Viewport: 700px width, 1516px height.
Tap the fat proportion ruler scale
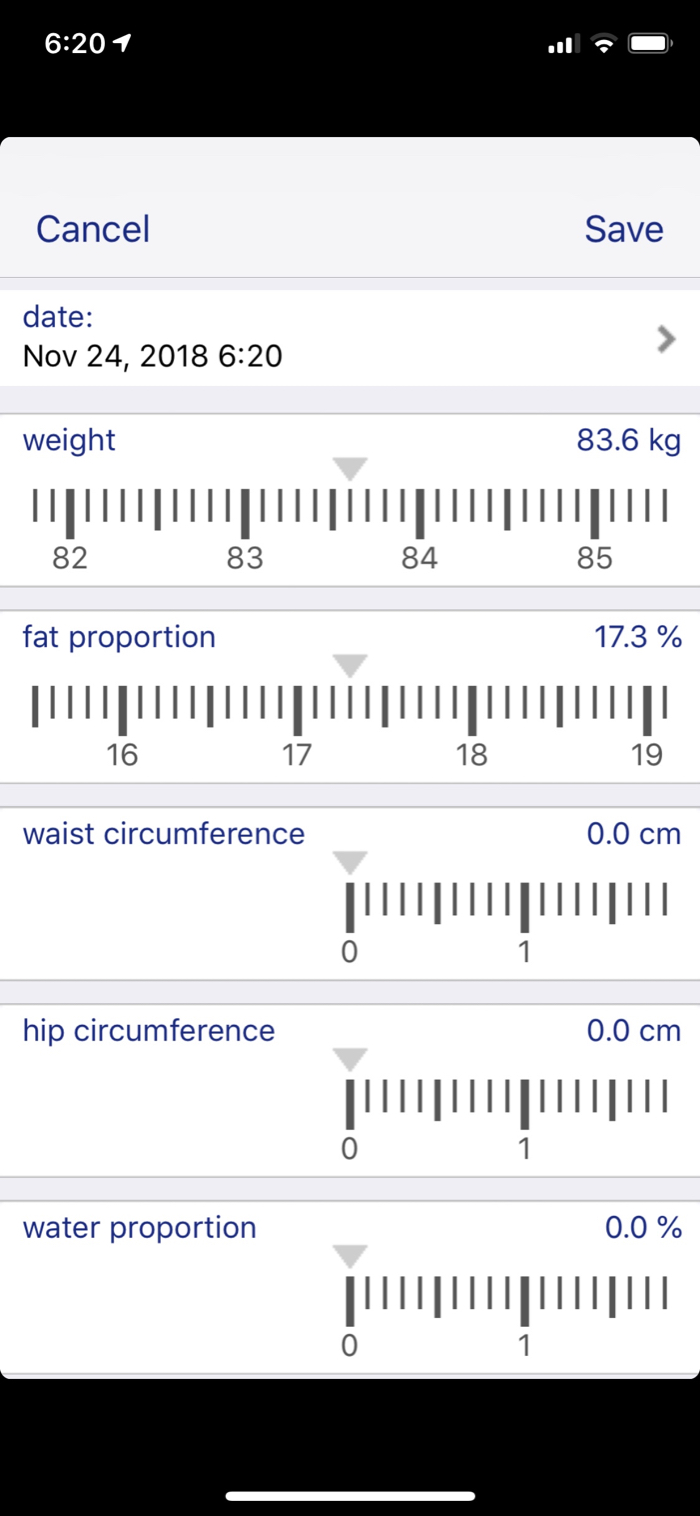tap(350, 709)
